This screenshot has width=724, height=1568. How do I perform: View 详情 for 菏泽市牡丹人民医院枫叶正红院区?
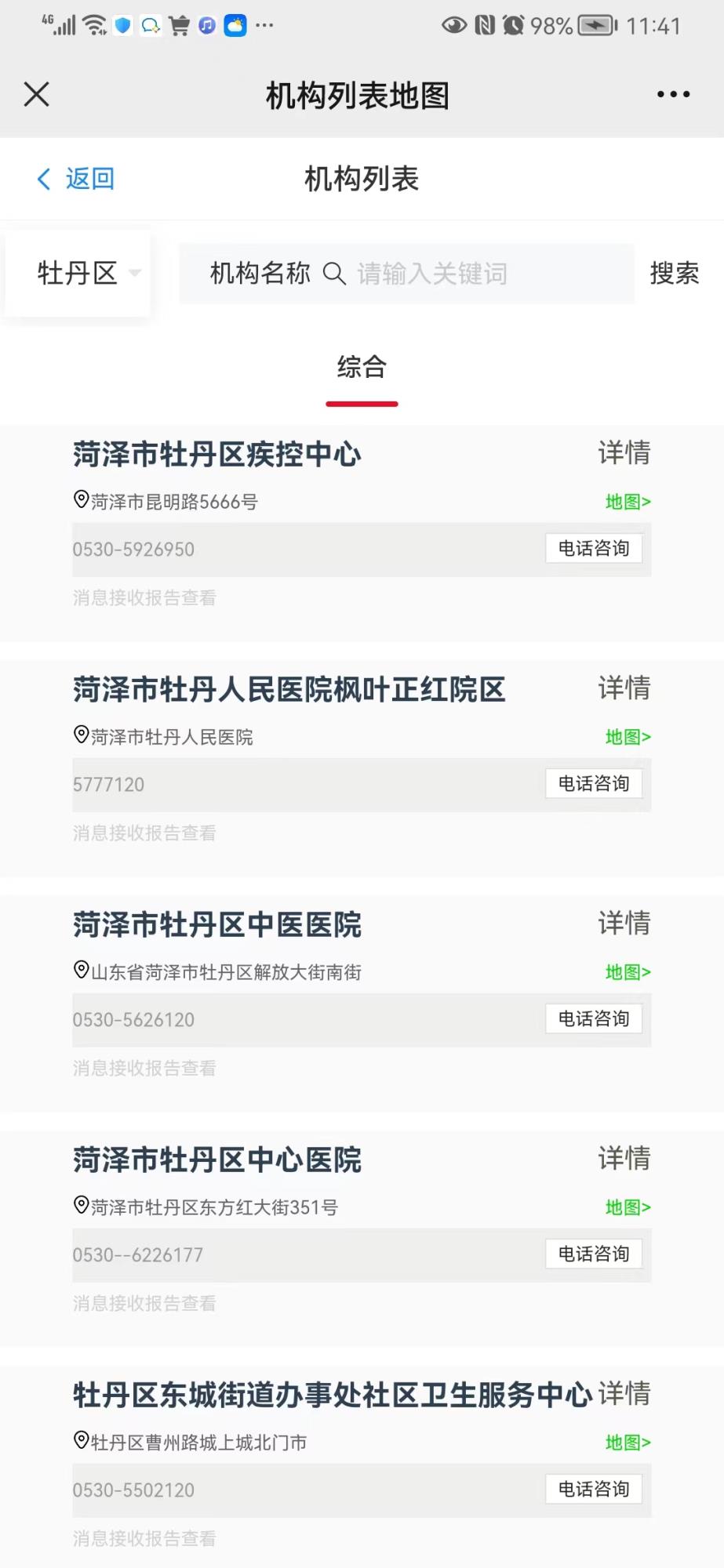624,688
